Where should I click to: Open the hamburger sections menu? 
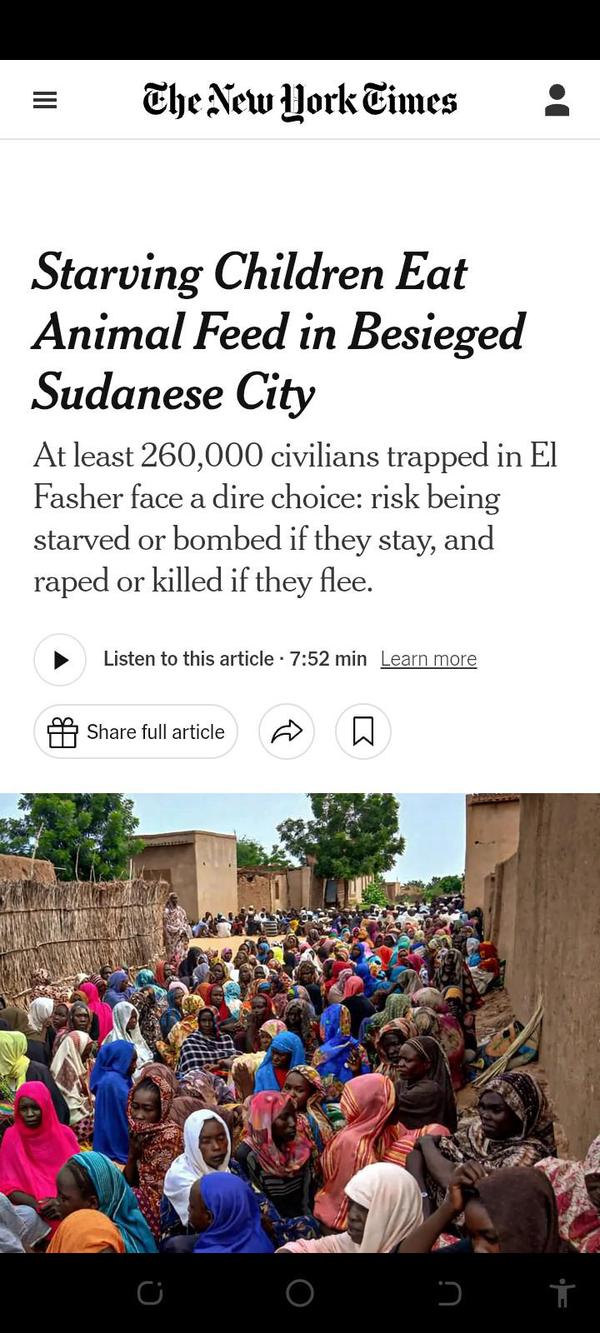click(45, 100)
